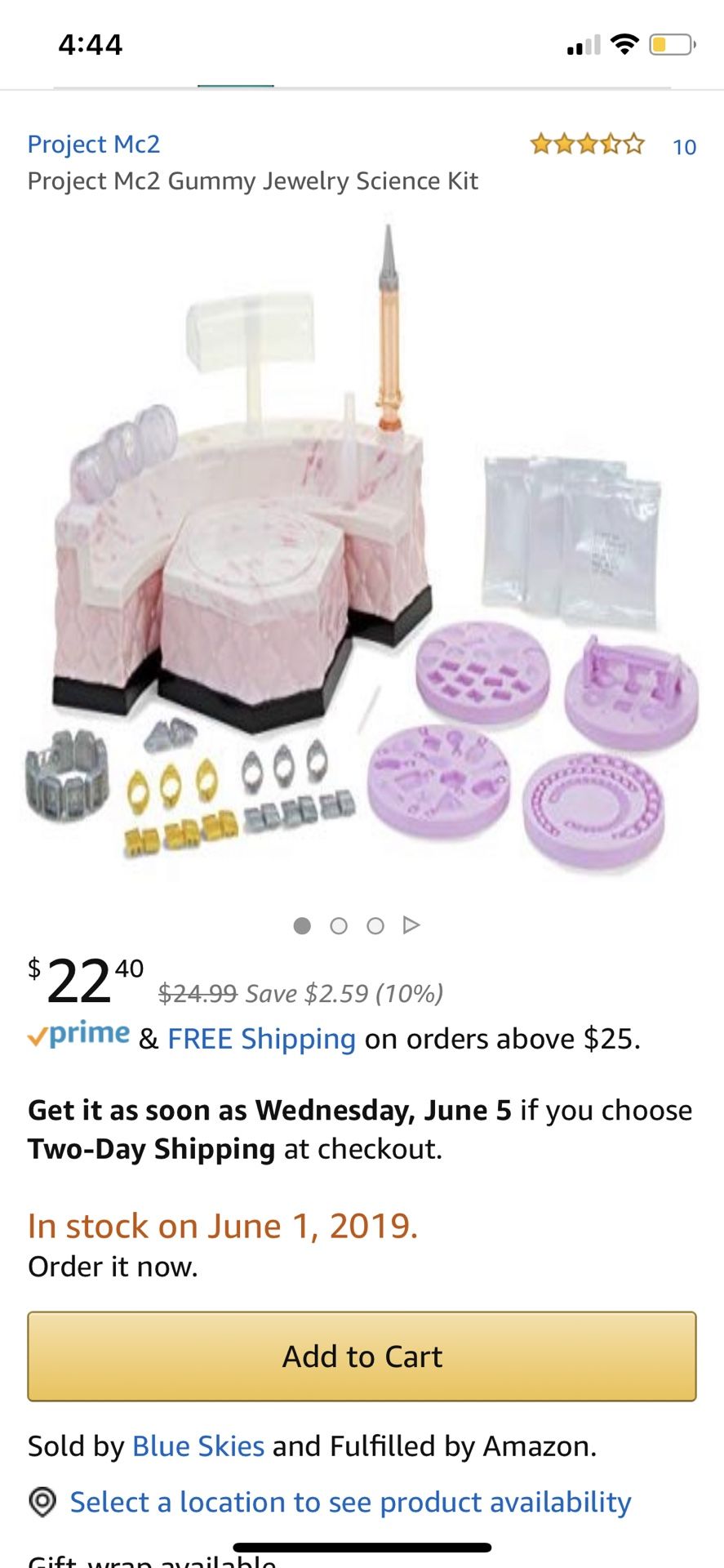
Task: Open FREE Shipping details
Action: (261, 1039)
